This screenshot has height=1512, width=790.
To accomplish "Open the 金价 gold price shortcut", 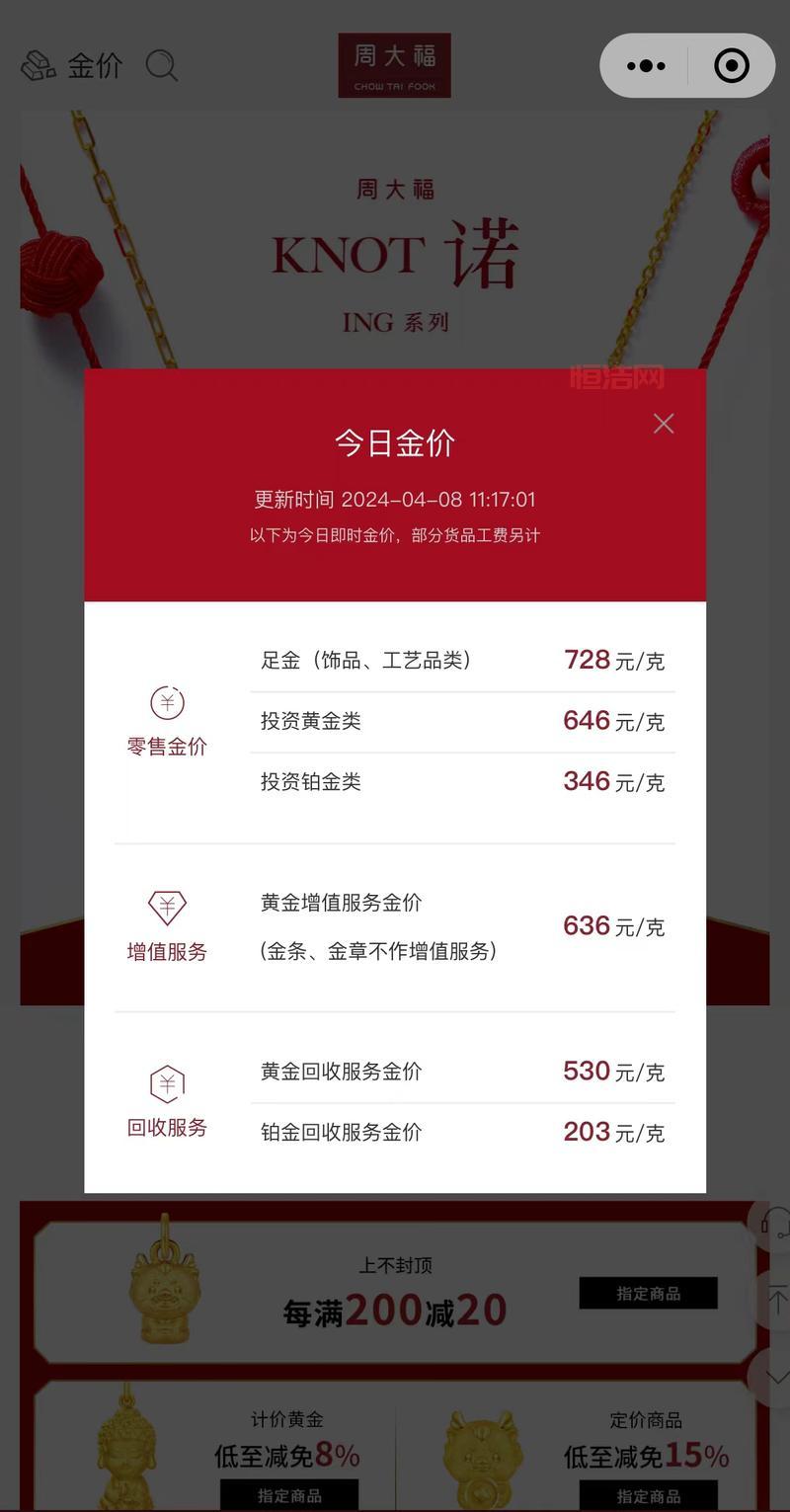I will (x=73, y=66).
